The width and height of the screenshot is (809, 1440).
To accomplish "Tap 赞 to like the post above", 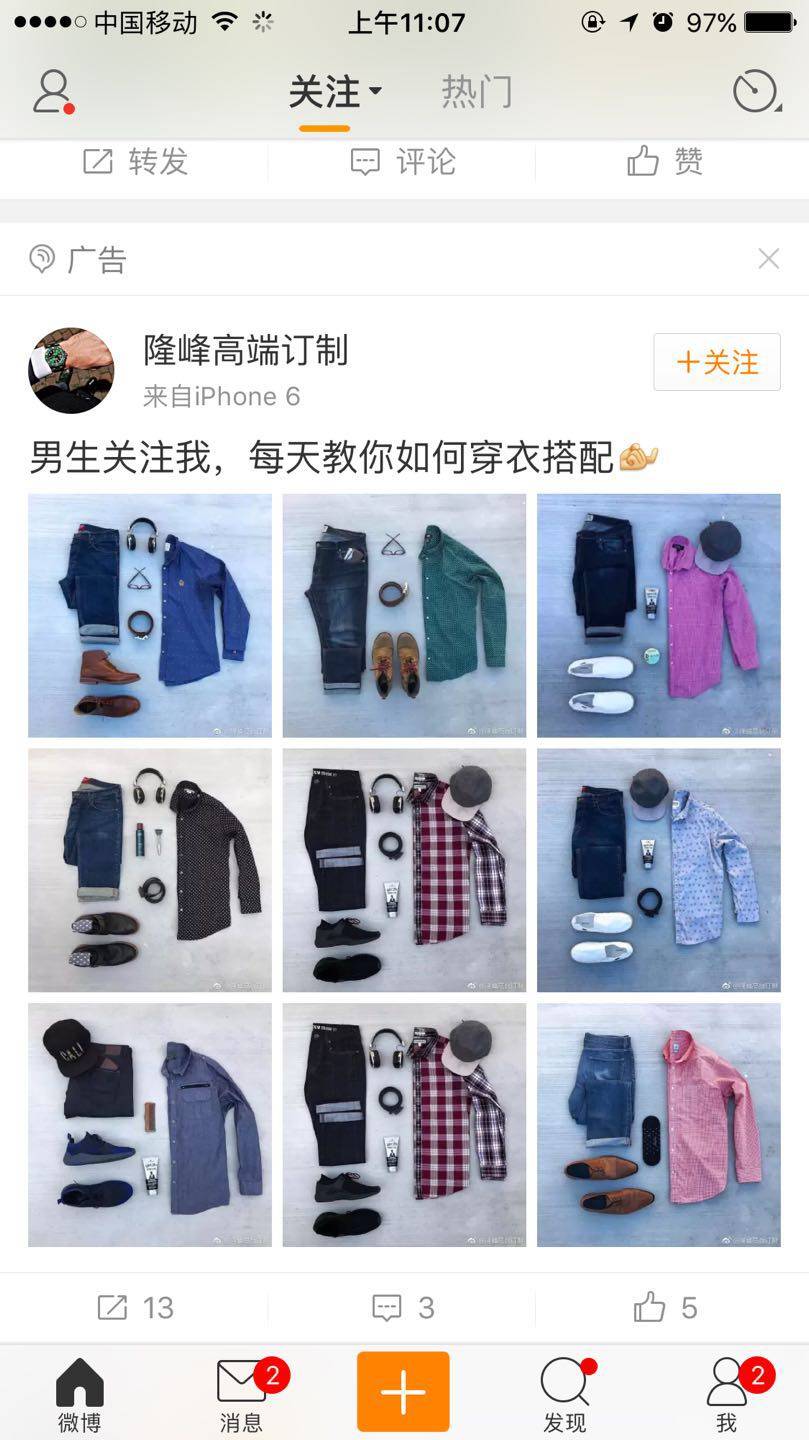I will [665, 162].
